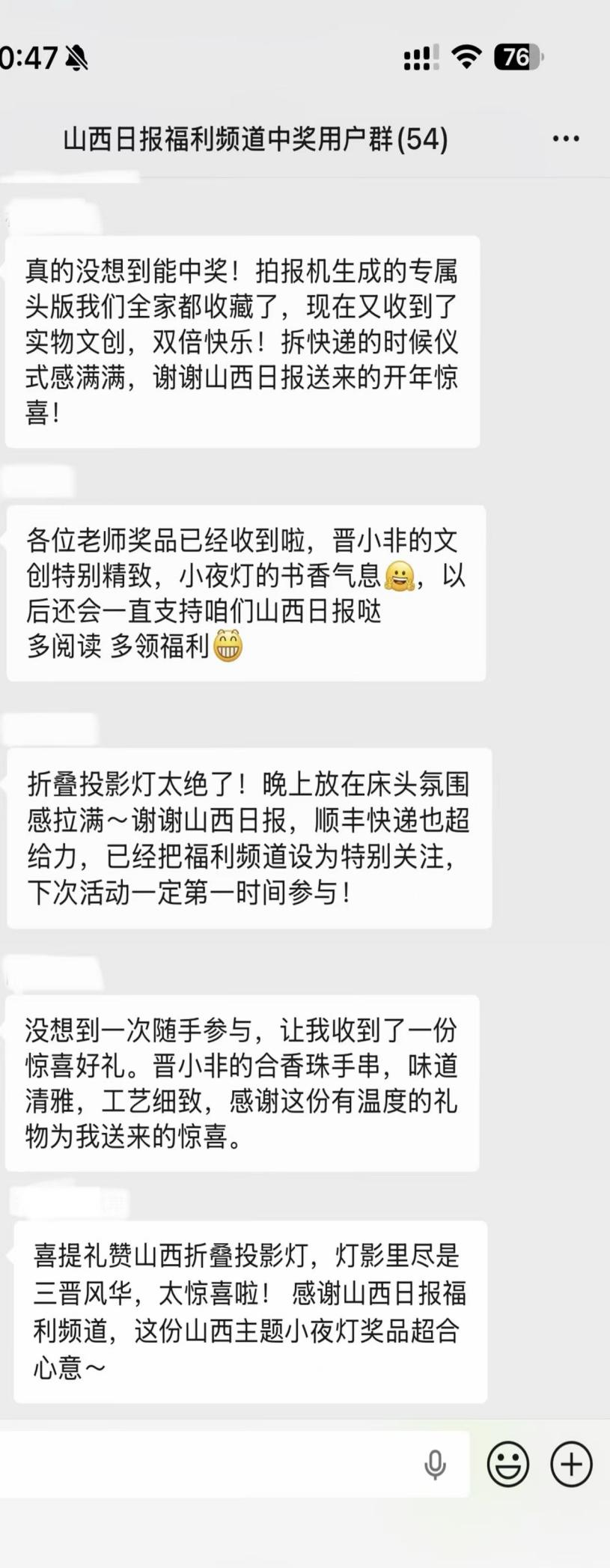This screenshot has width=610, height=1568.
Task: Start voice input with the microphone
Action: [x=435, y=1464]
